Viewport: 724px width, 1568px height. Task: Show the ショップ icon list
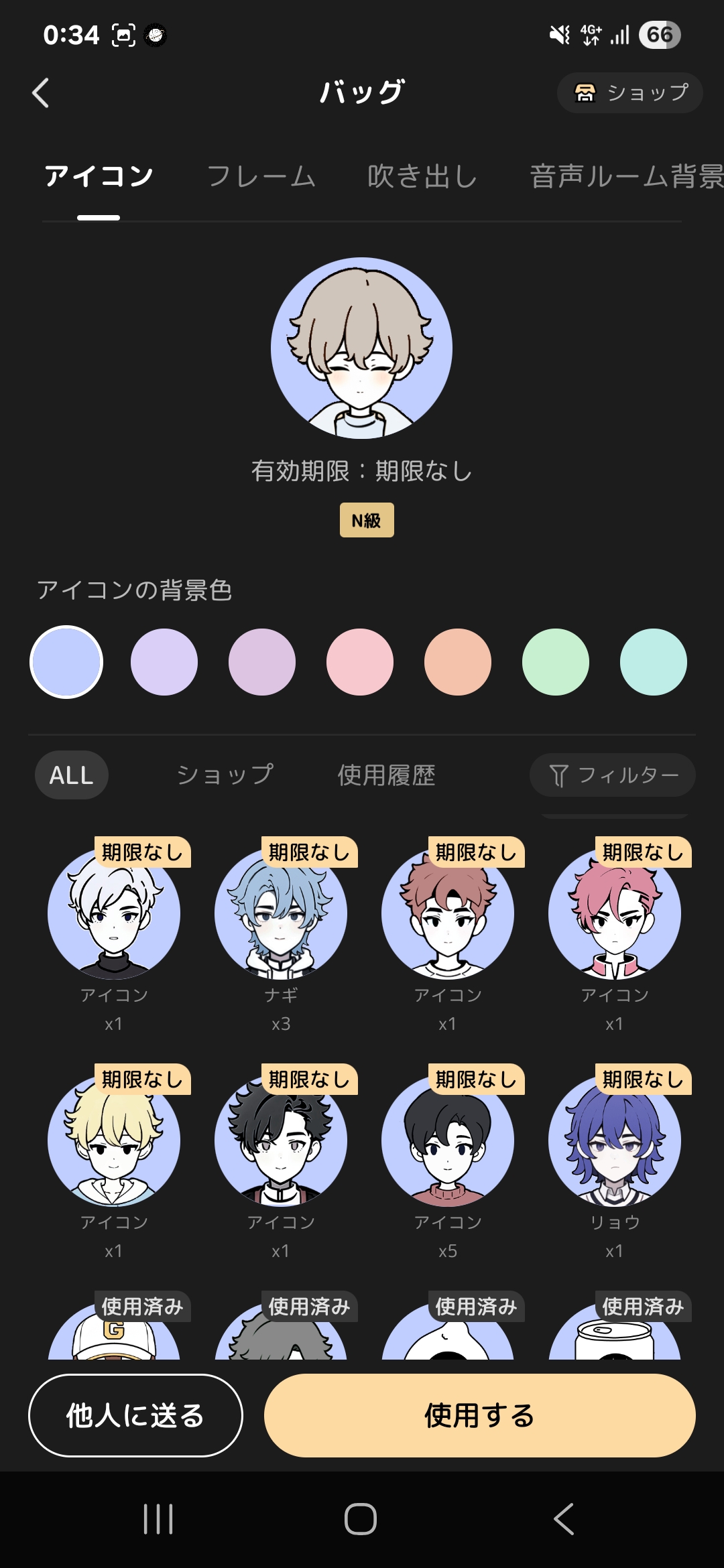click(225, 775)
